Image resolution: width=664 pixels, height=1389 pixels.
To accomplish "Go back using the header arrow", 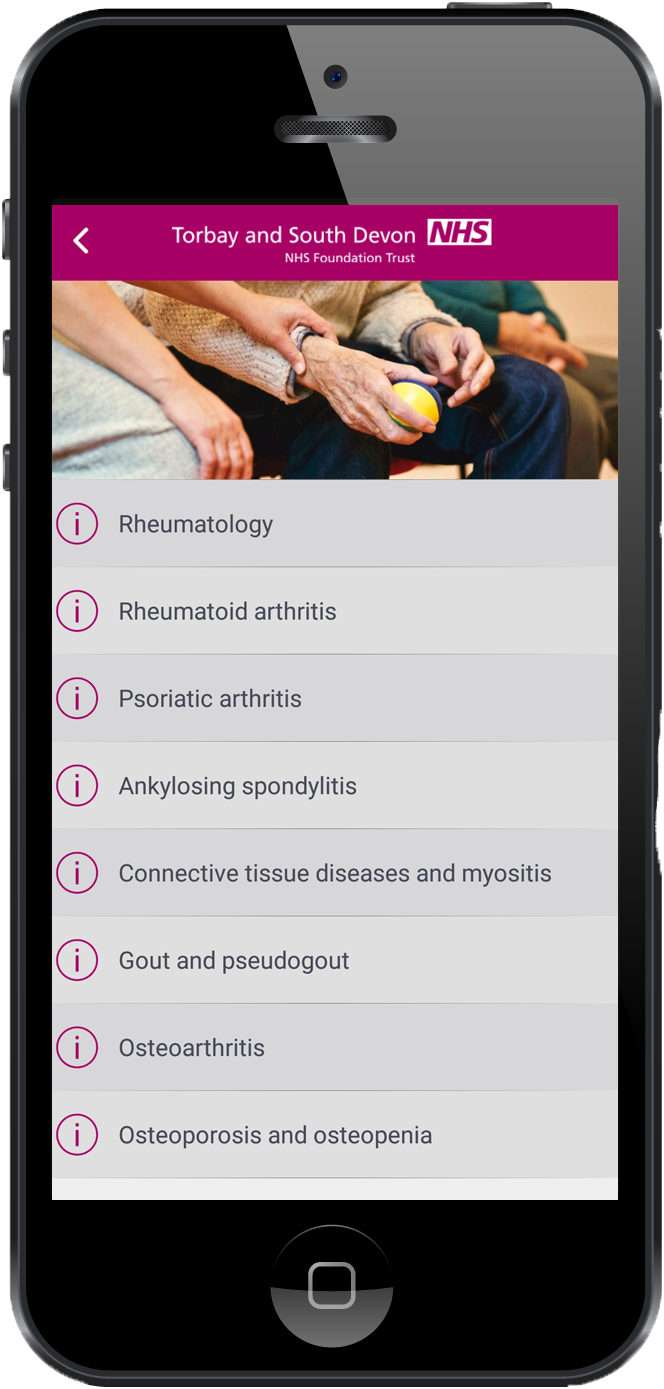I will tap(81, 241).
